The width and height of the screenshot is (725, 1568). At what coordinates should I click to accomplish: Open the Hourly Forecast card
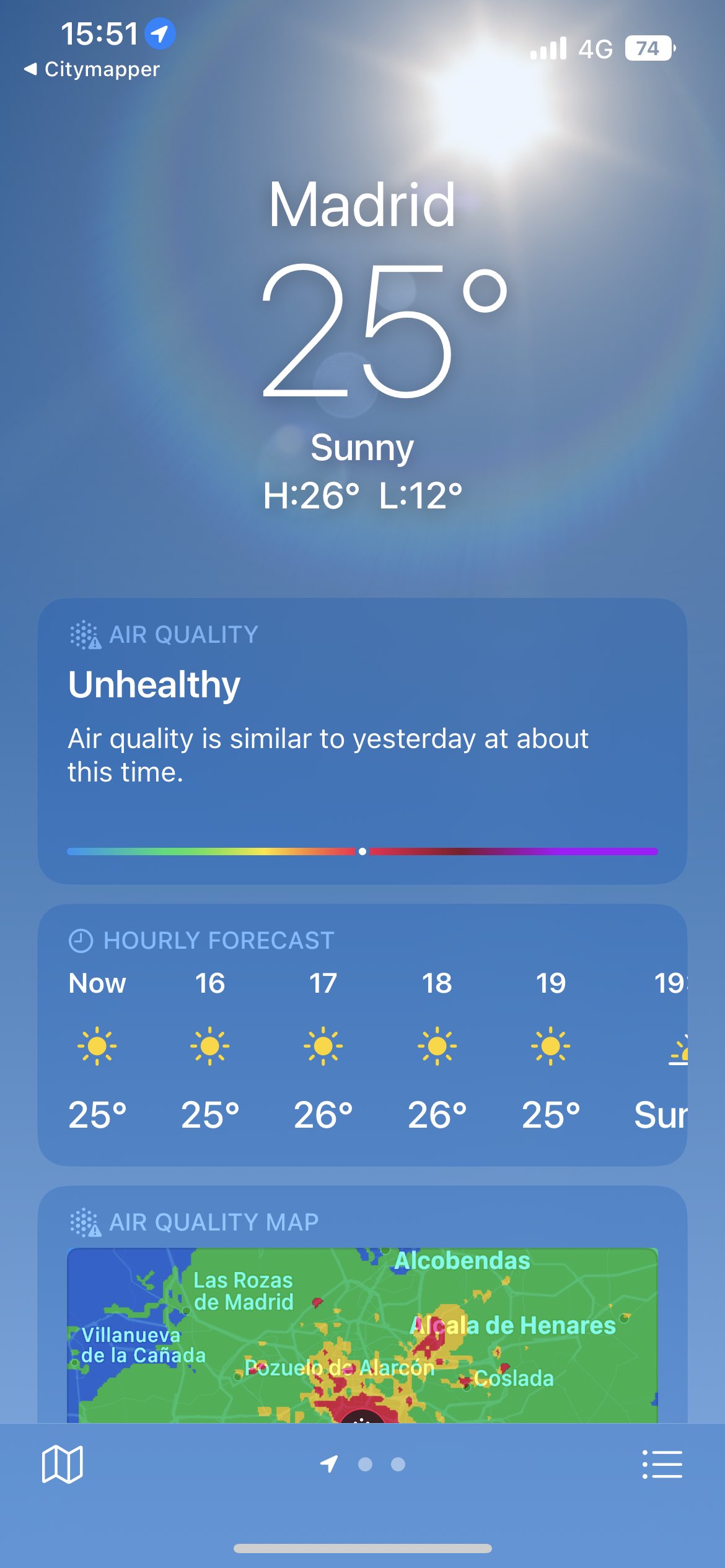pyautogui.click(x=362, y=1034)
